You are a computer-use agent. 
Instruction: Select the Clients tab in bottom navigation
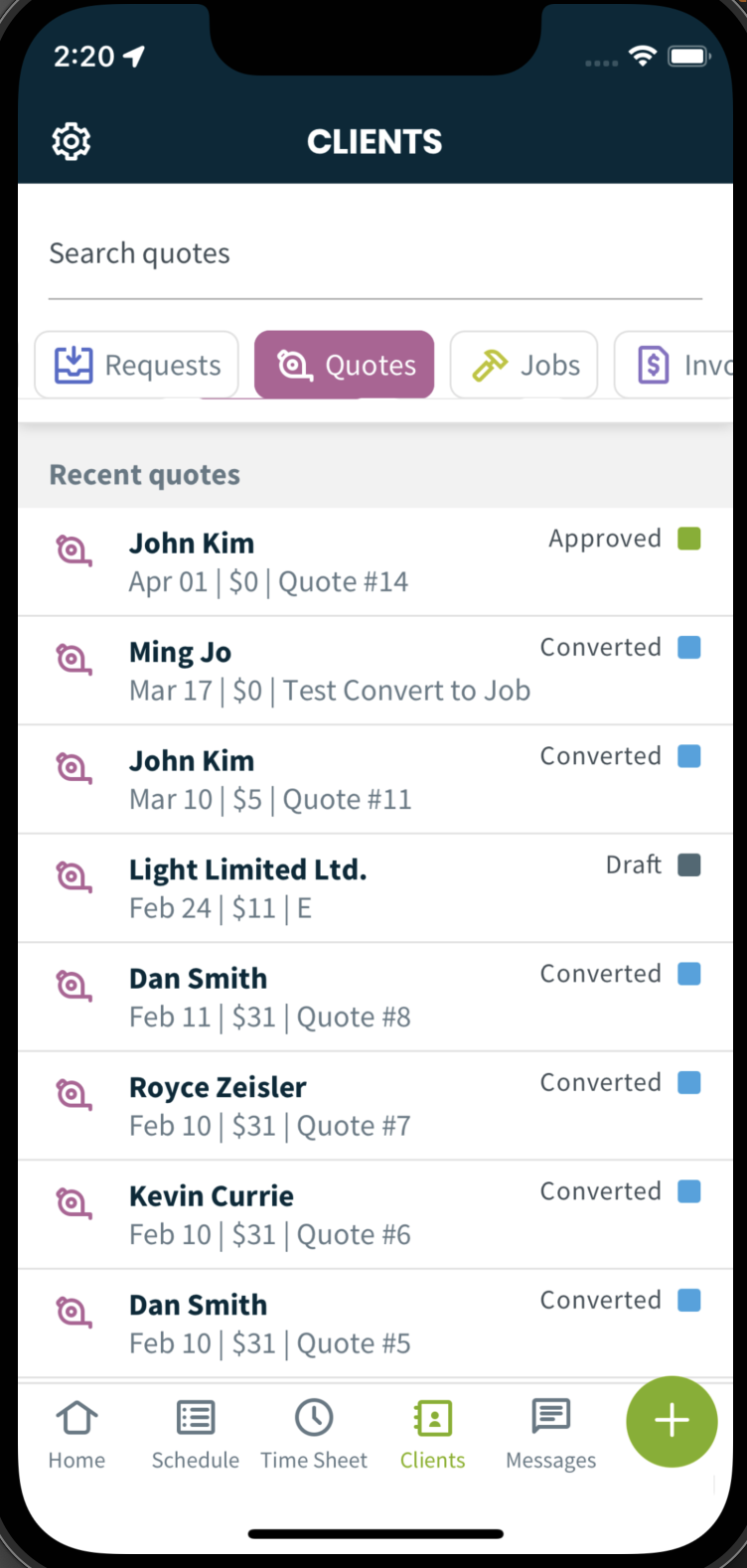(x=432, y=1431)
